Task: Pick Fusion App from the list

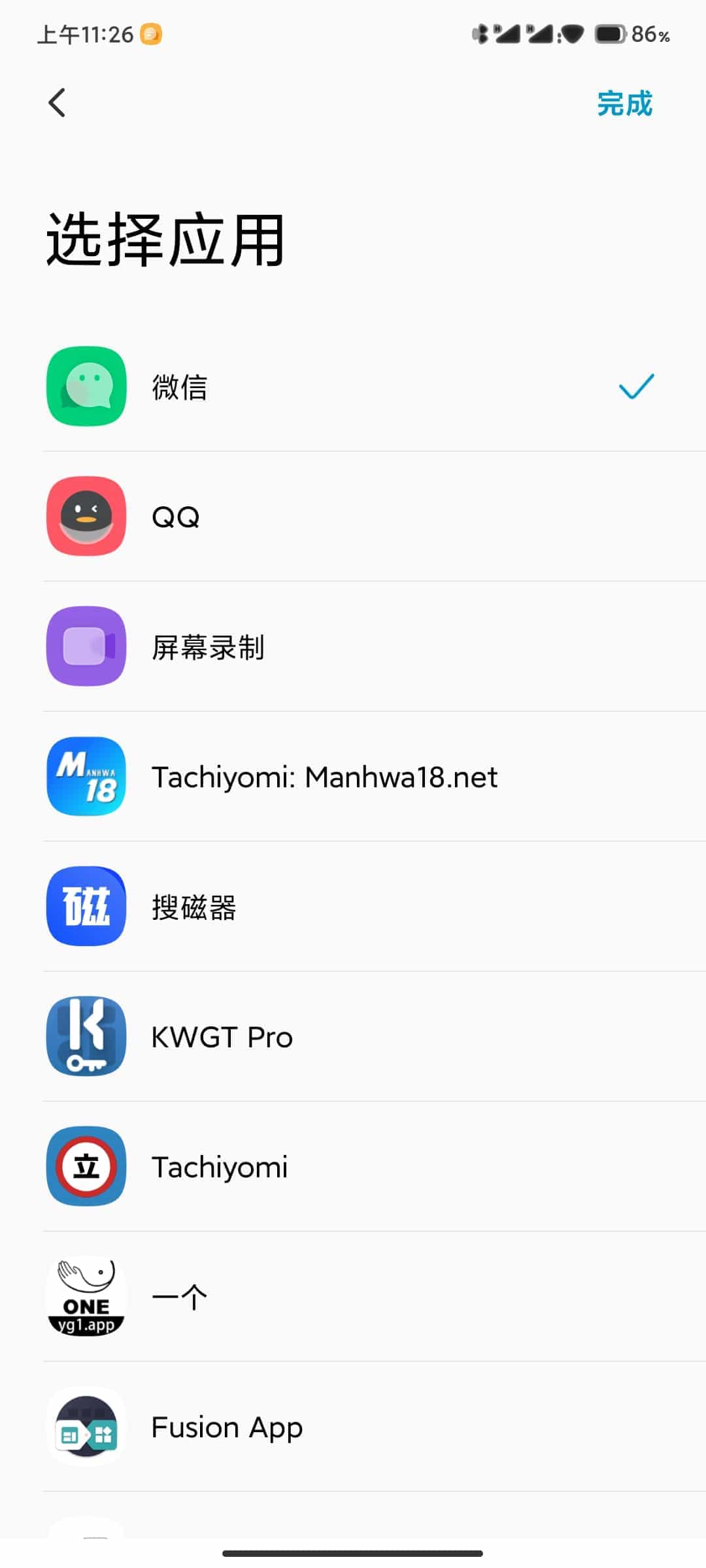Action: 353,1426
